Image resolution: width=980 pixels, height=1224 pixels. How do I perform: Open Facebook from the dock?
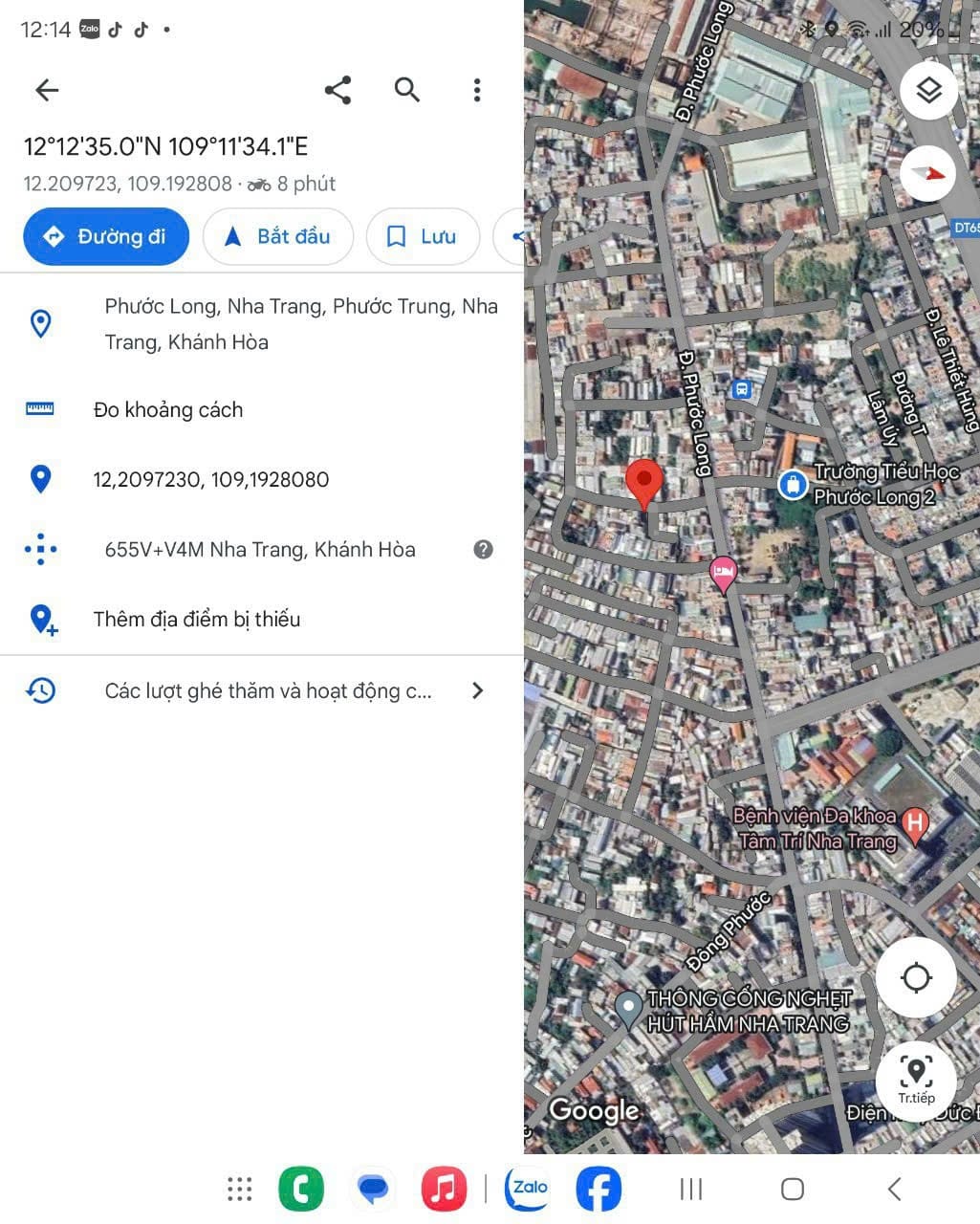pyautogui.click(x=599, y=1189)
